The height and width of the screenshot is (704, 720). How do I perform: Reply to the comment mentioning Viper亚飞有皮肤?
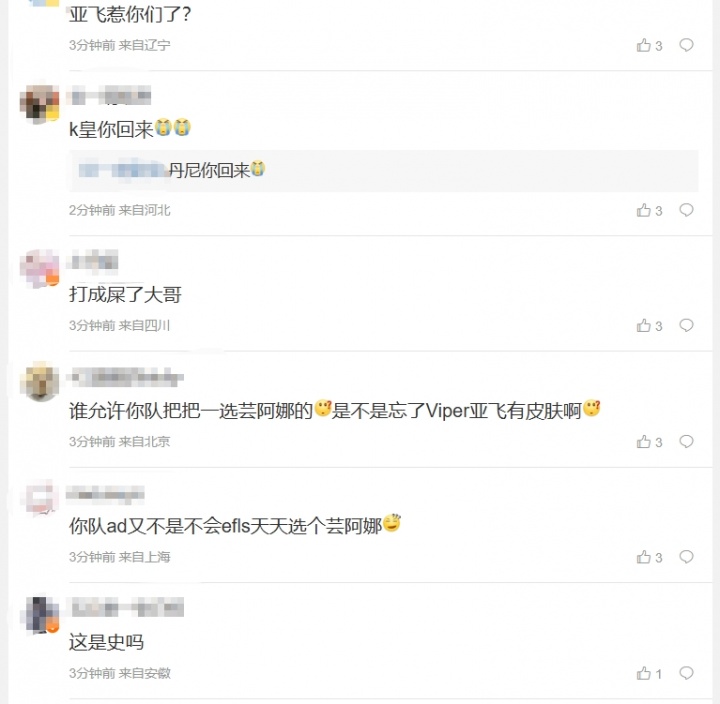tap(686, 442)
